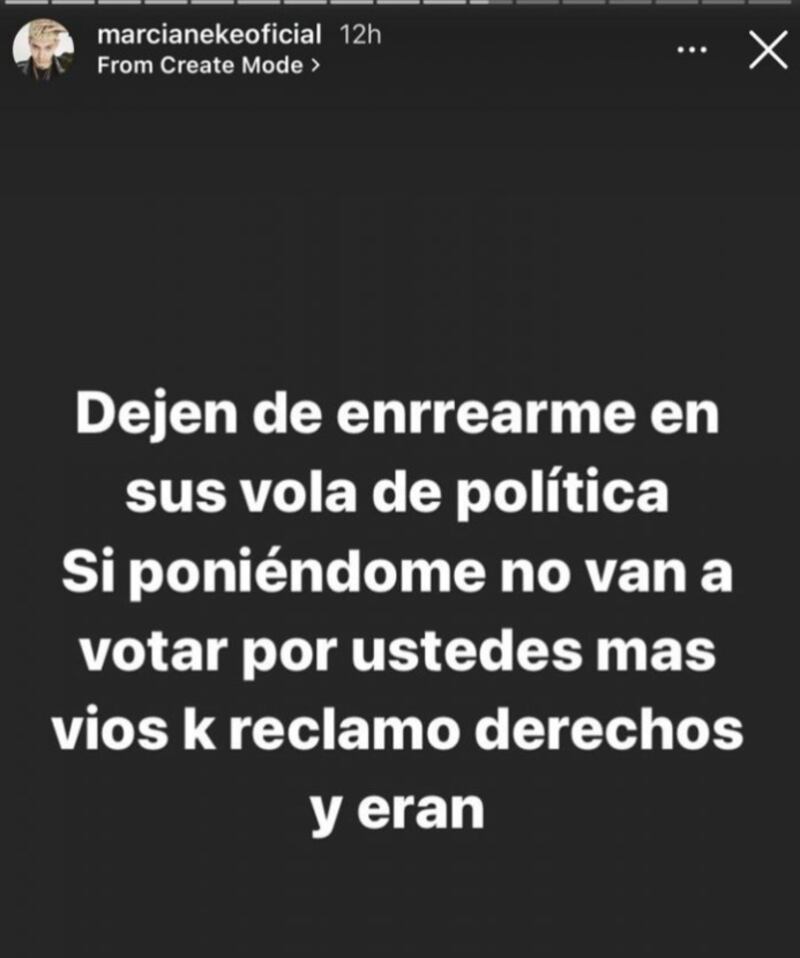800x958 pixels.
Task: Open marcianekeoficial's profile picture
Action: coord(43,49)
